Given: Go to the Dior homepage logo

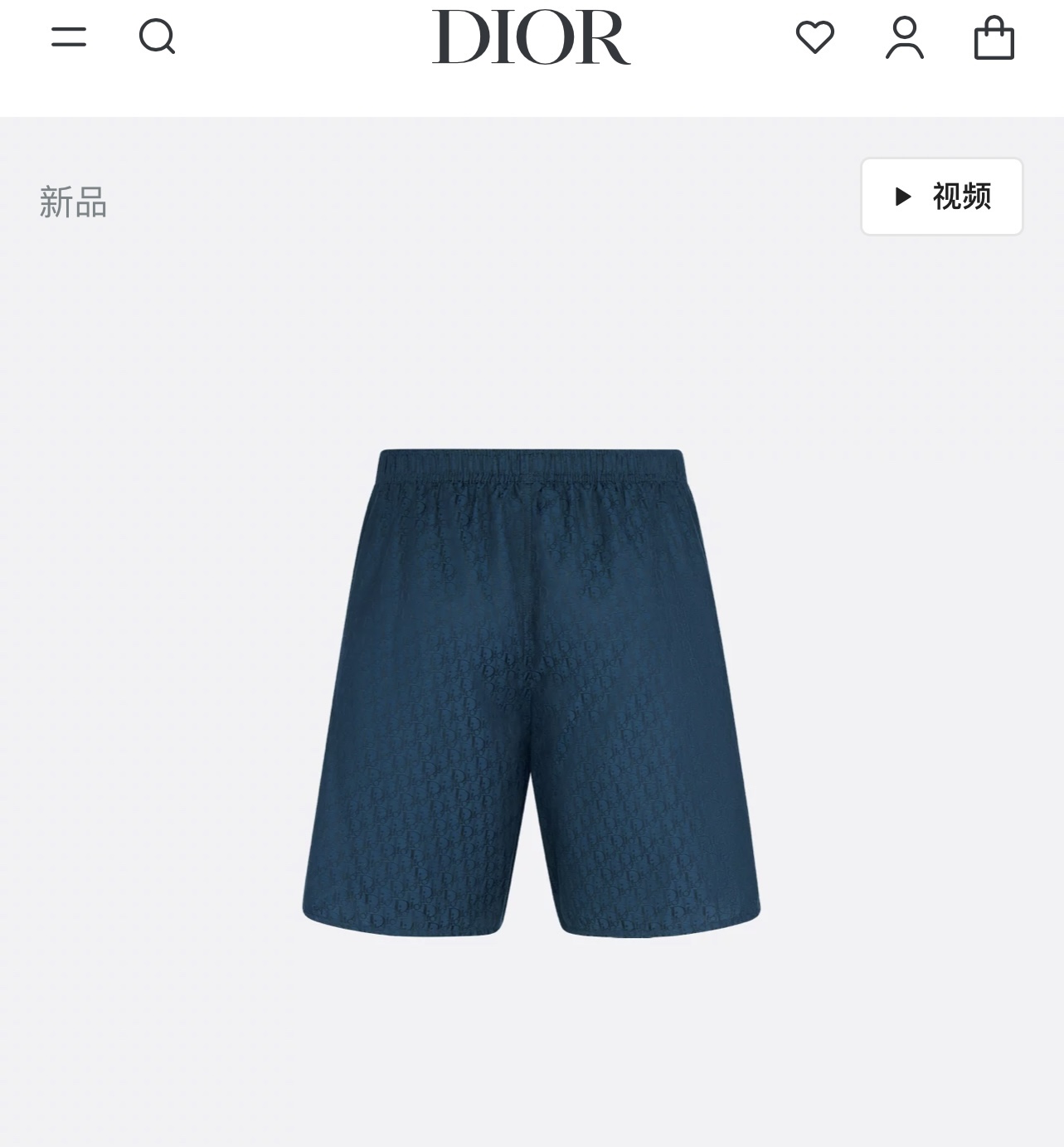Looking at the screenshot, I should [x=531, y=37].
